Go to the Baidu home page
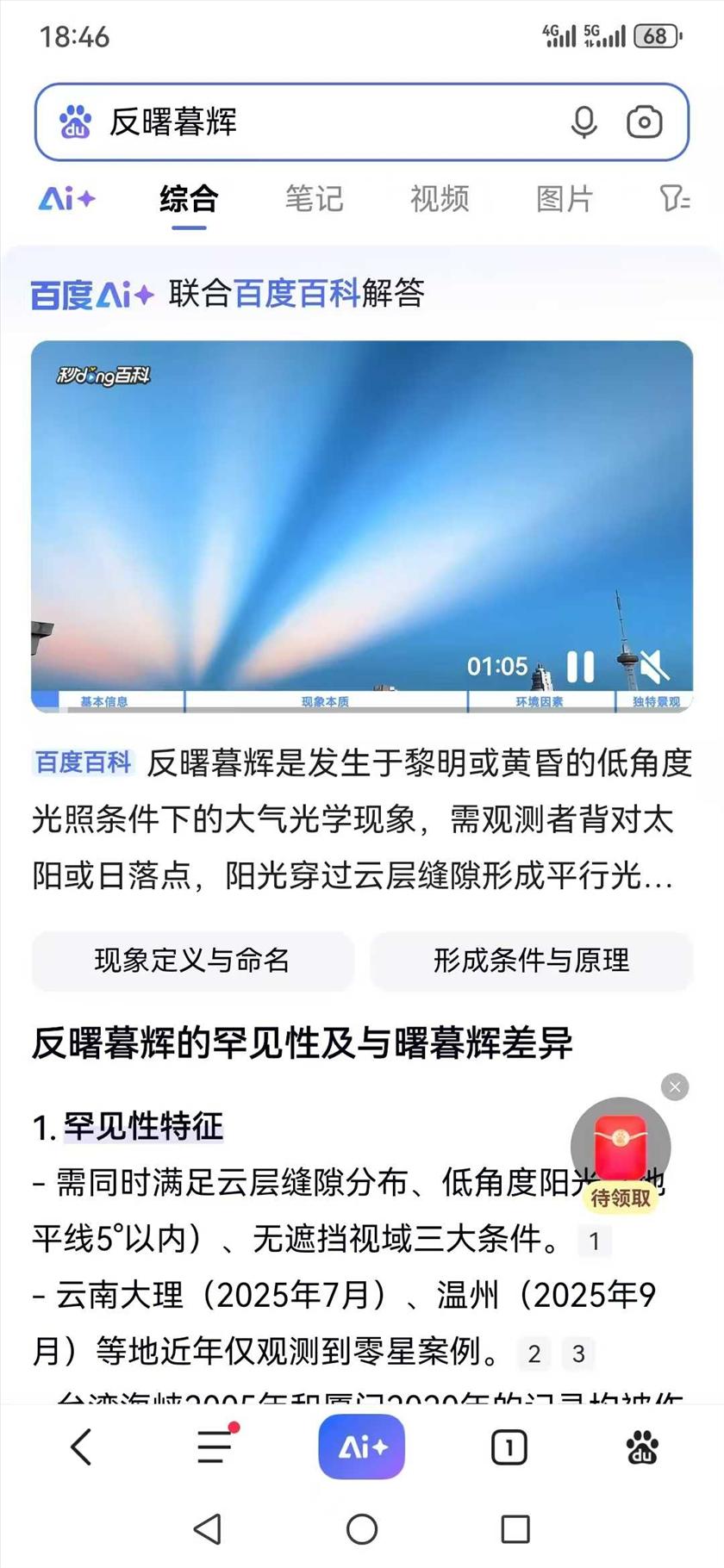The image size is (724, 1568). pos(642,1447)
